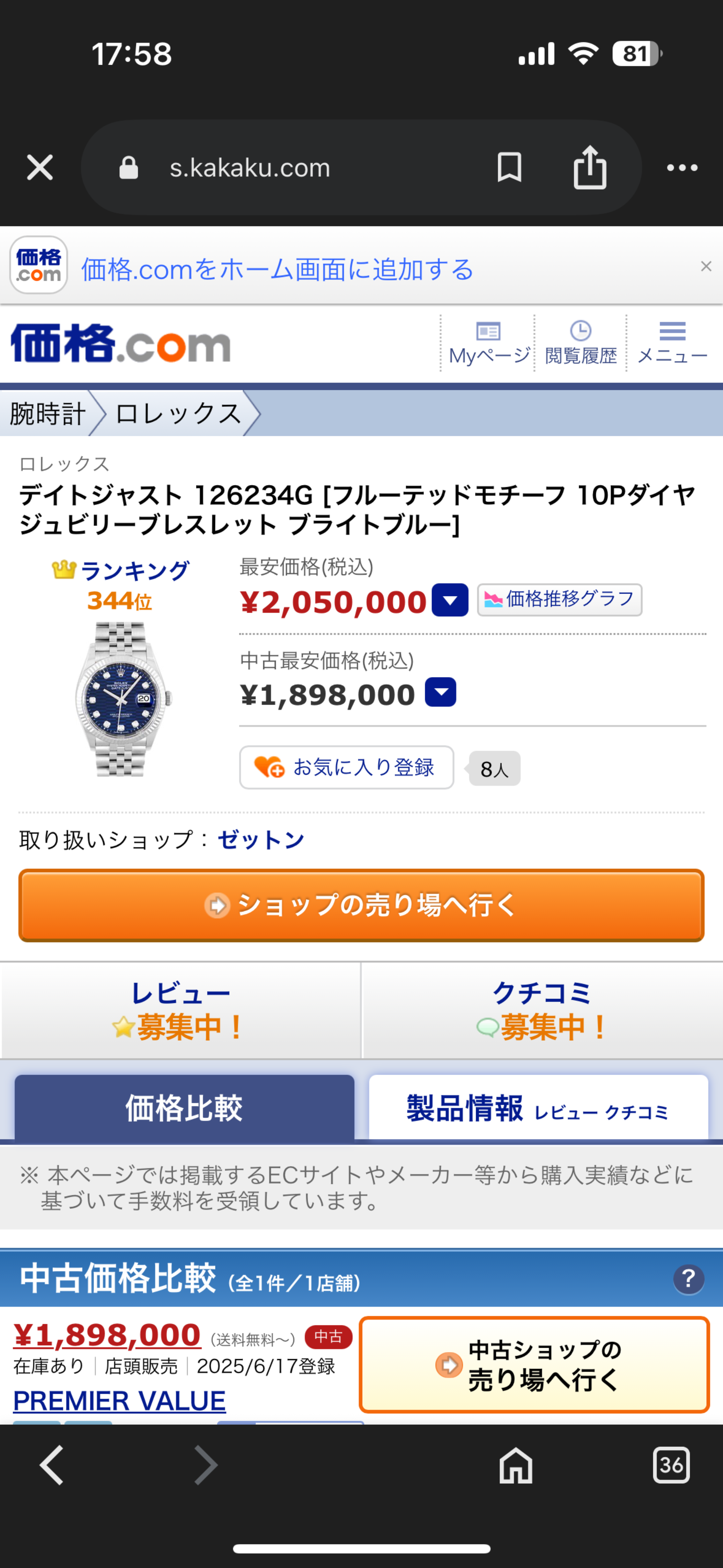Expand the 最安価格 ¥2,050,000 dropdown arrow
723x1568 pixels.
(x=450, y=600)
